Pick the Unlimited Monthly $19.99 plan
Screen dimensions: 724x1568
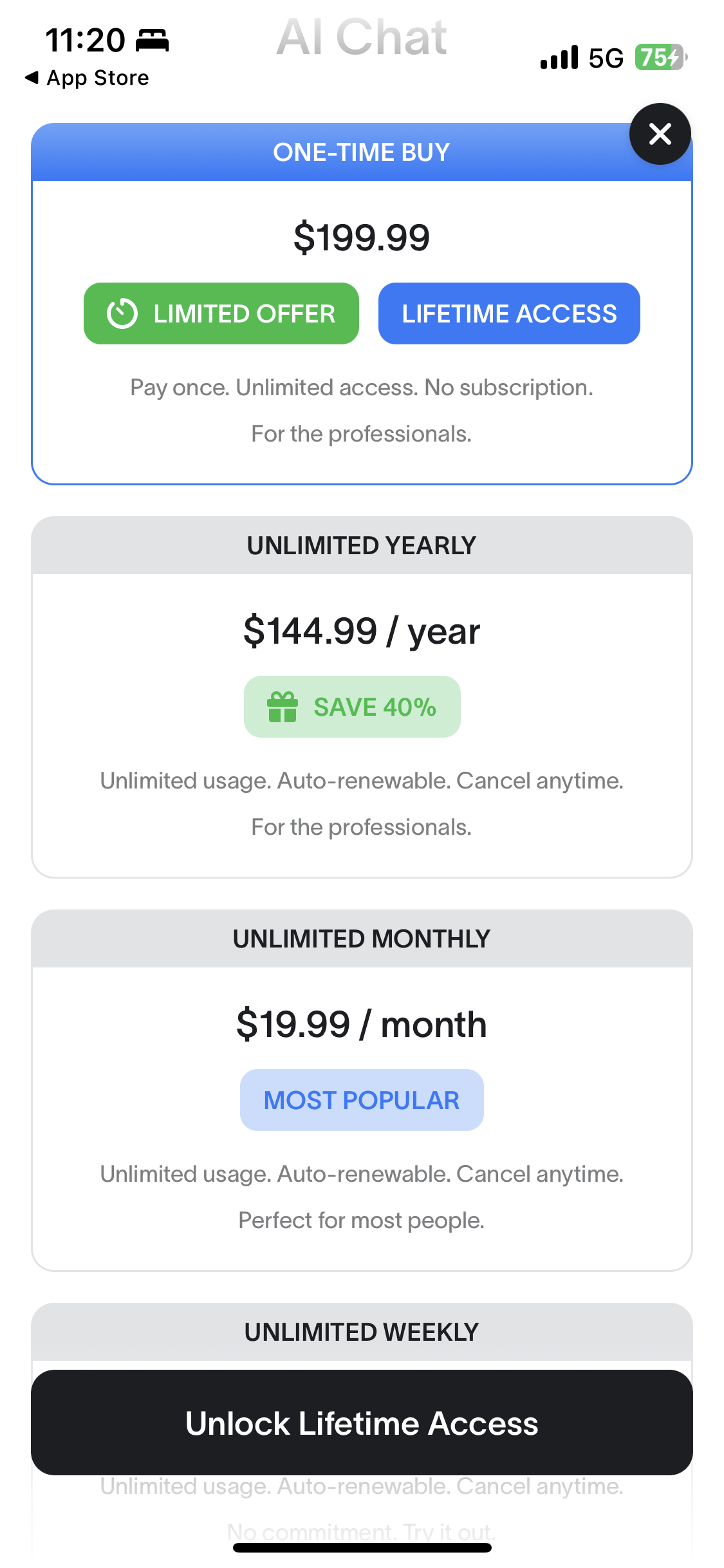point(362,1090)
